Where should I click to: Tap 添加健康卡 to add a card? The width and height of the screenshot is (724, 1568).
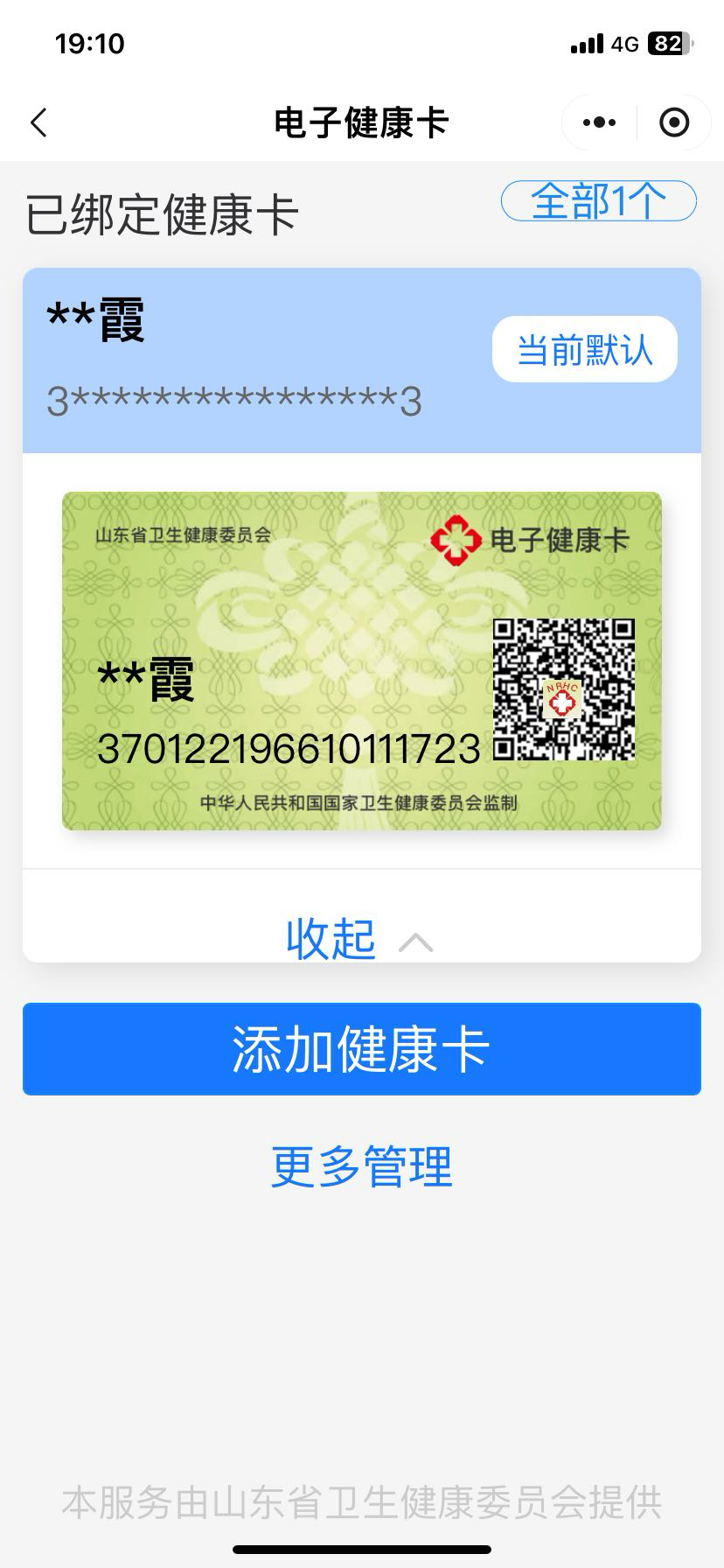click(x=361, y=1048)
